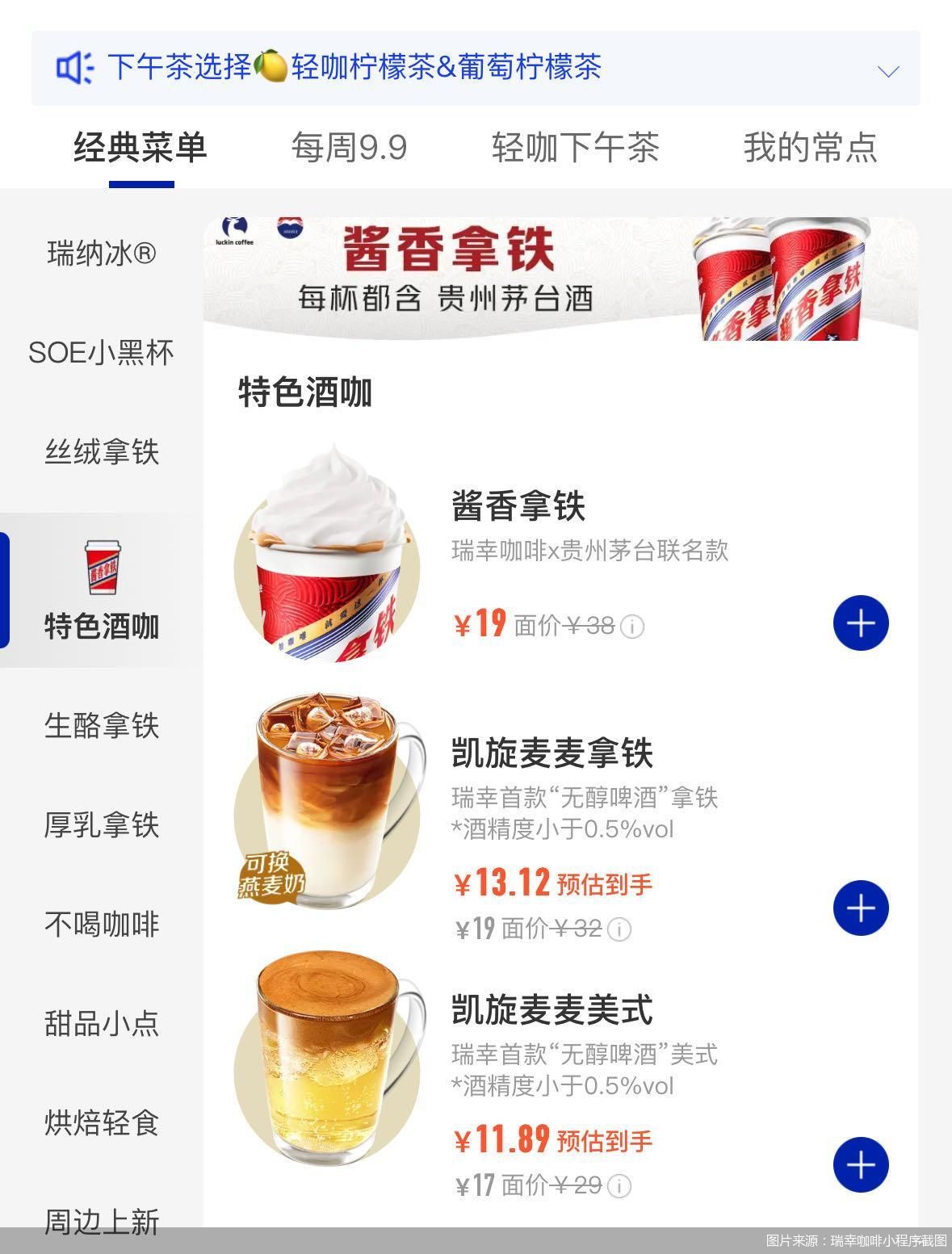
Task: Open the SOE小黑杯 category
Action: 102,353
